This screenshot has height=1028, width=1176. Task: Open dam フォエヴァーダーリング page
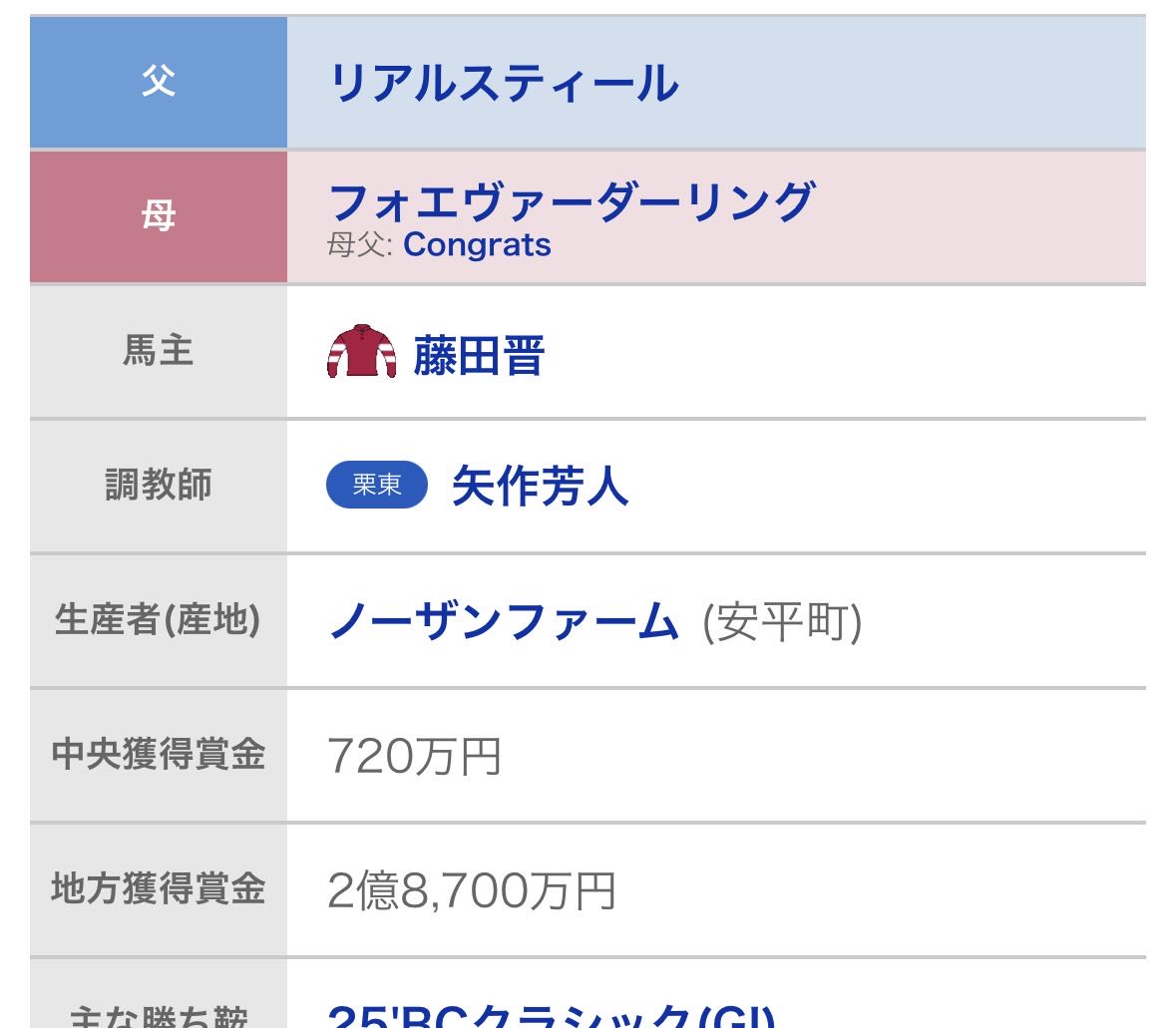pos(571,201)
